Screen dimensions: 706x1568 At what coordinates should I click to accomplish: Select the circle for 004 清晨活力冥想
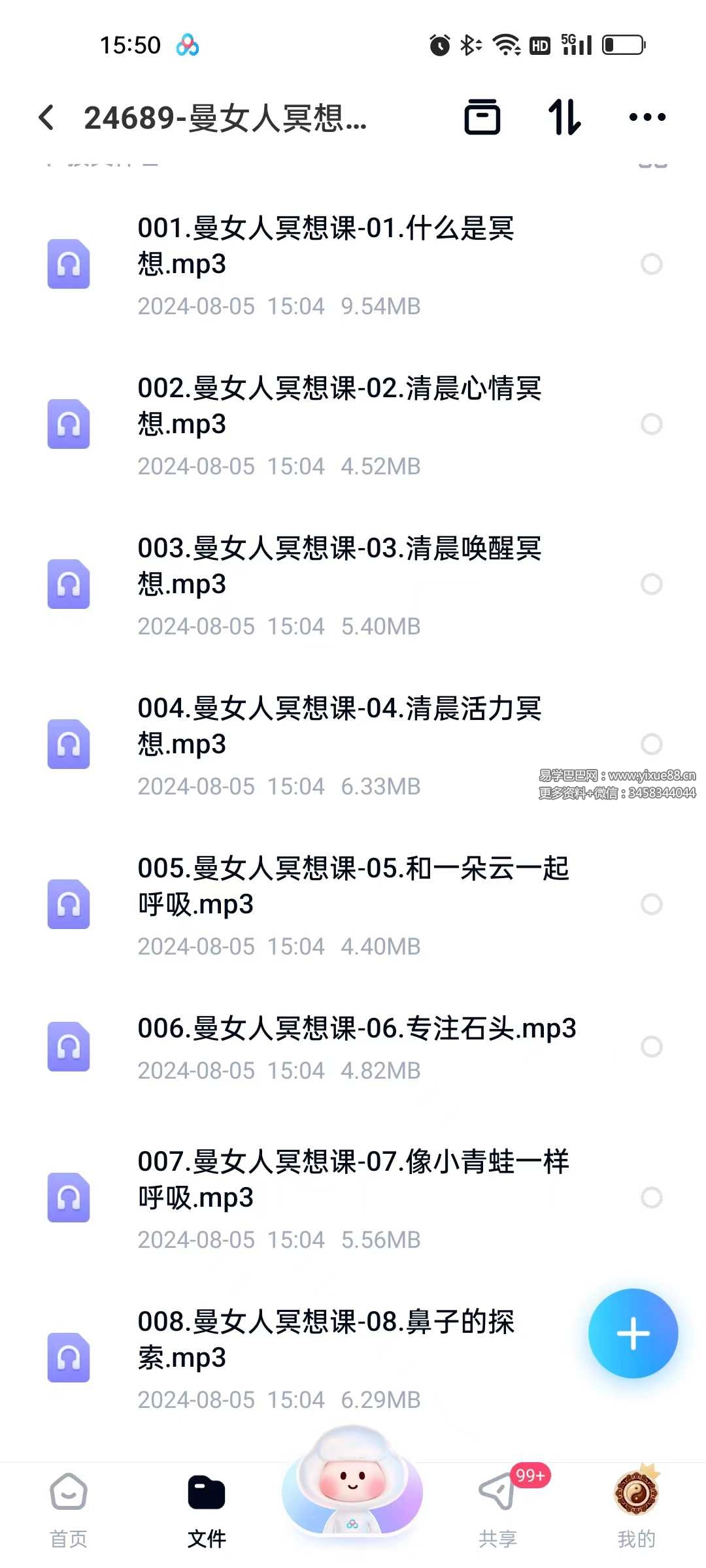point(651,744)
